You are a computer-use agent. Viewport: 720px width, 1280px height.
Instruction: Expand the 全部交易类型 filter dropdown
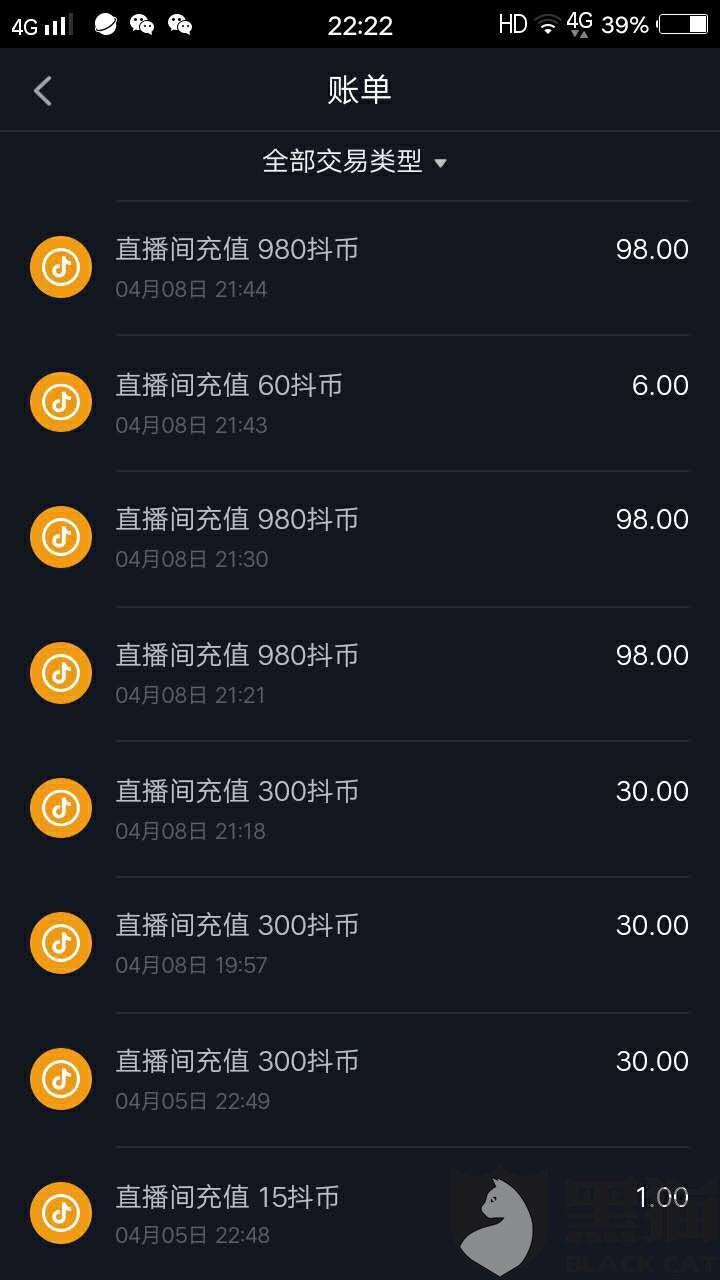tap(354, 162)
